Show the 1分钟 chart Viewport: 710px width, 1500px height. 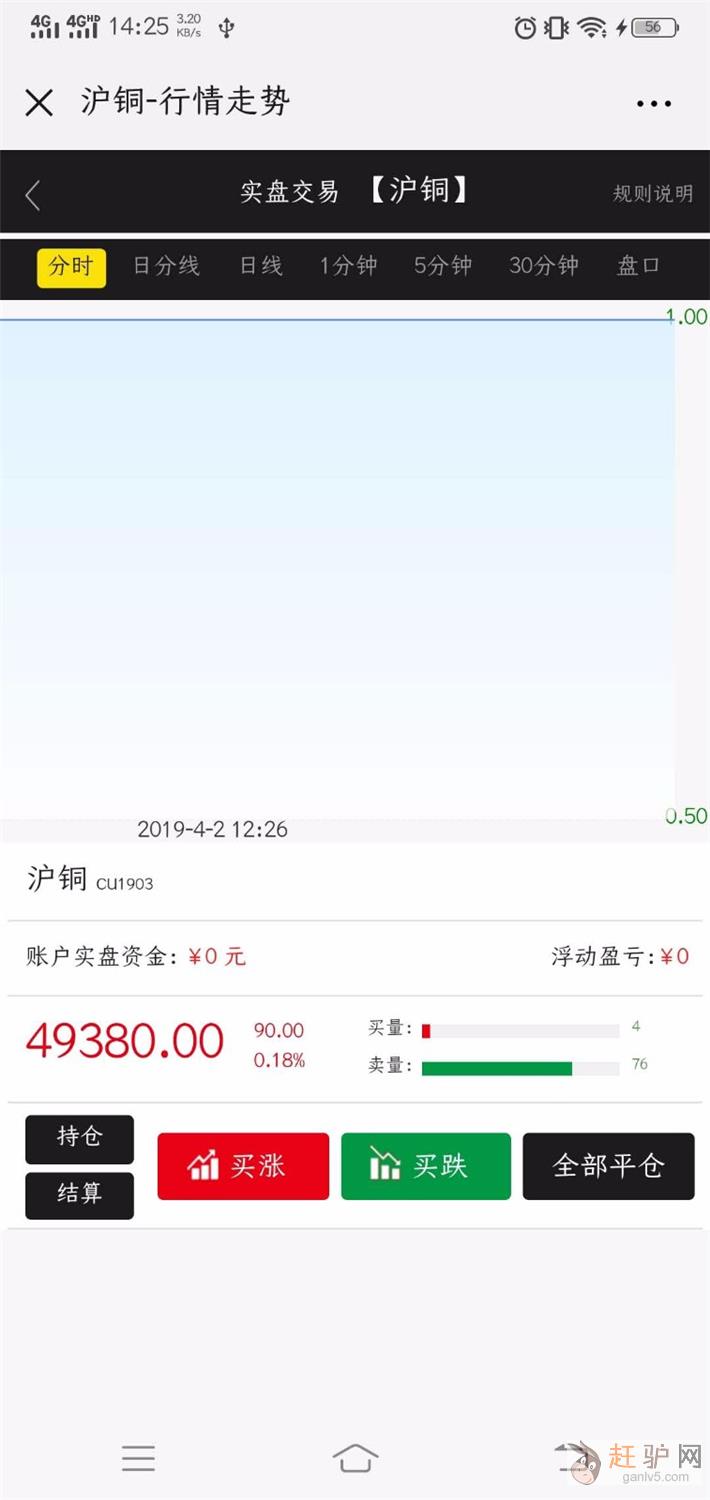pos(348,266)
